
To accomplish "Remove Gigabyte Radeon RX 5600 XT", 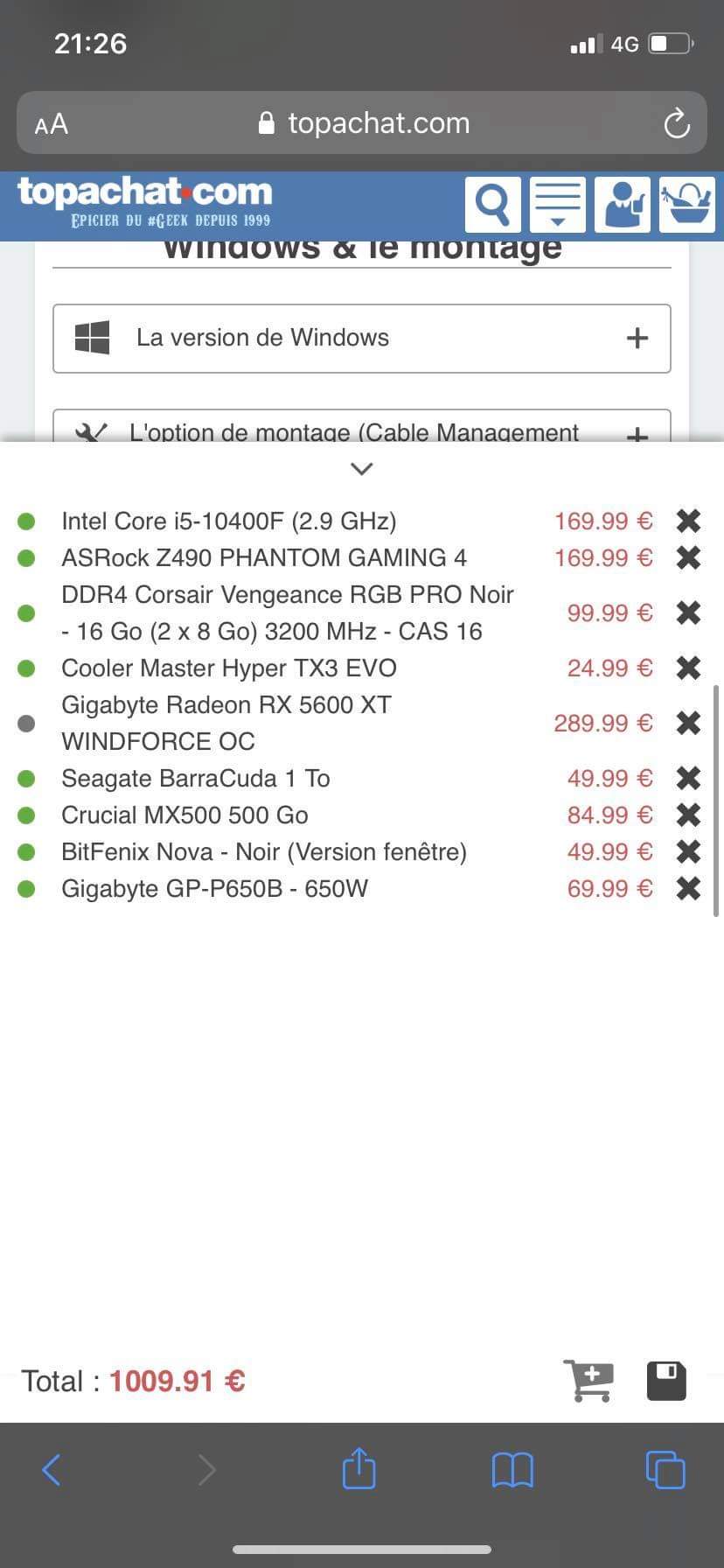I will point(689,723).
